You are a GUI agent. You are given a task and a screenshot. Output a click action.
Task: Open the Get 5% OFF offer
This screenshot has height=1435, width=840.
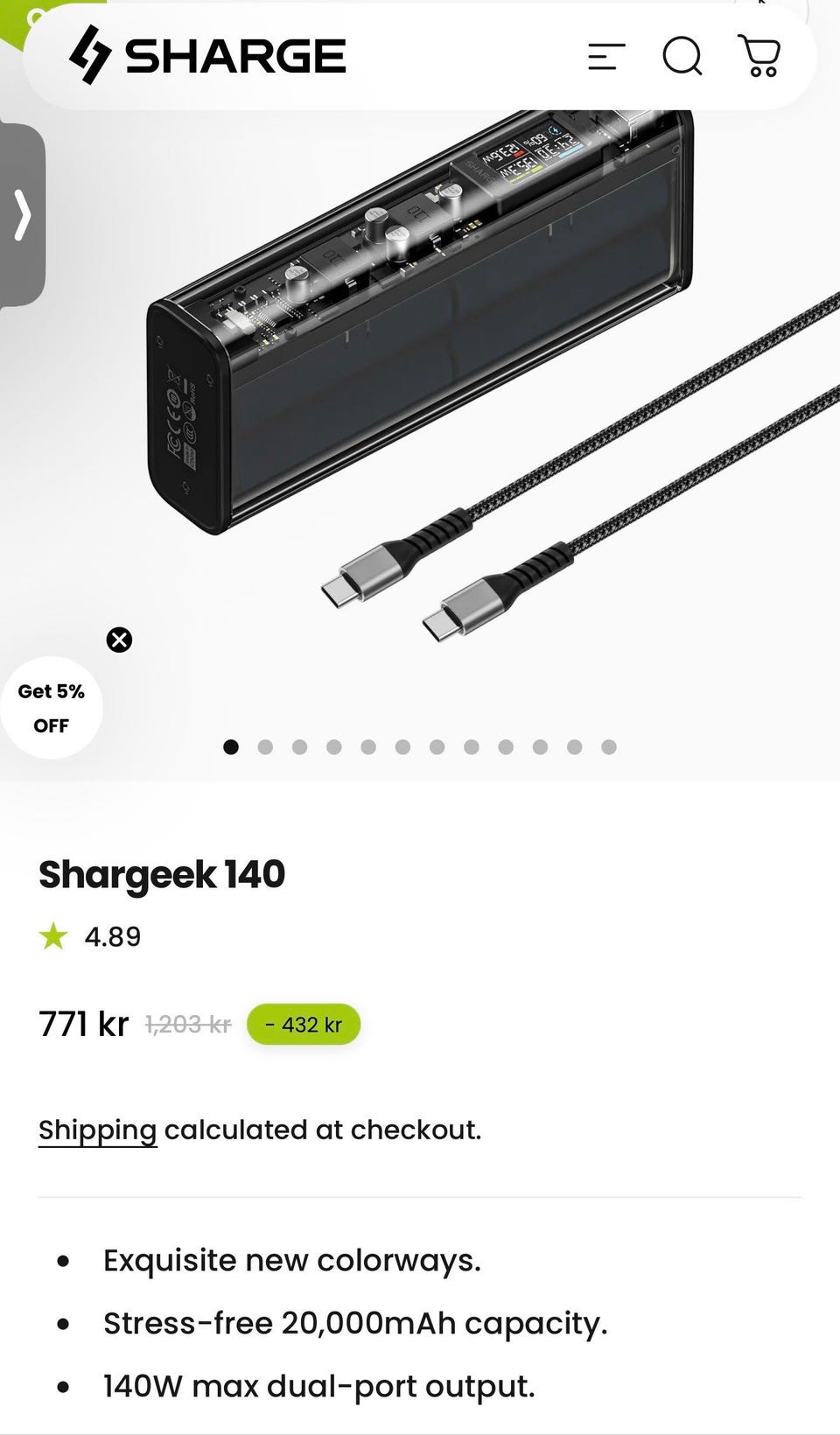point(51,708)
